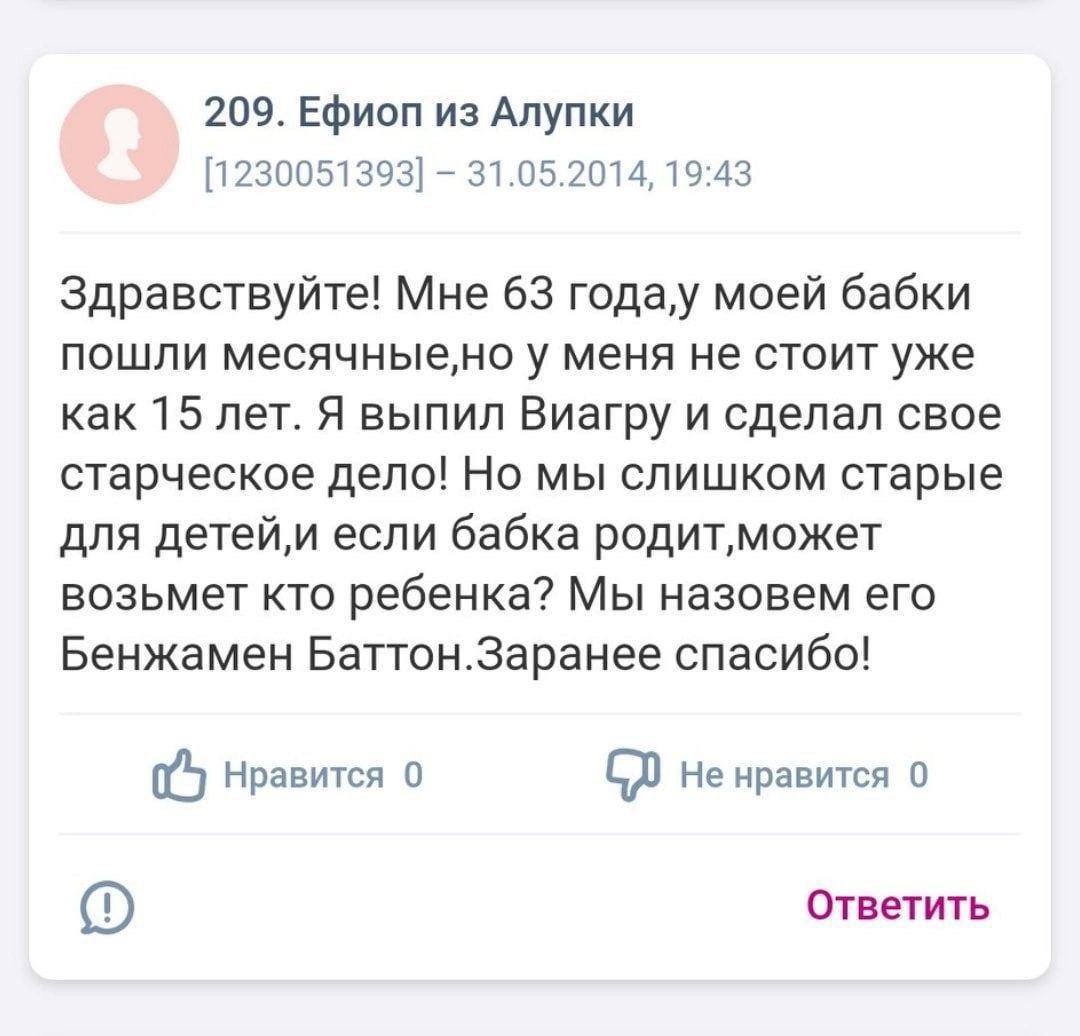Tap Ответить to reply
The image size is (1080, 1036).
point(898,906)
